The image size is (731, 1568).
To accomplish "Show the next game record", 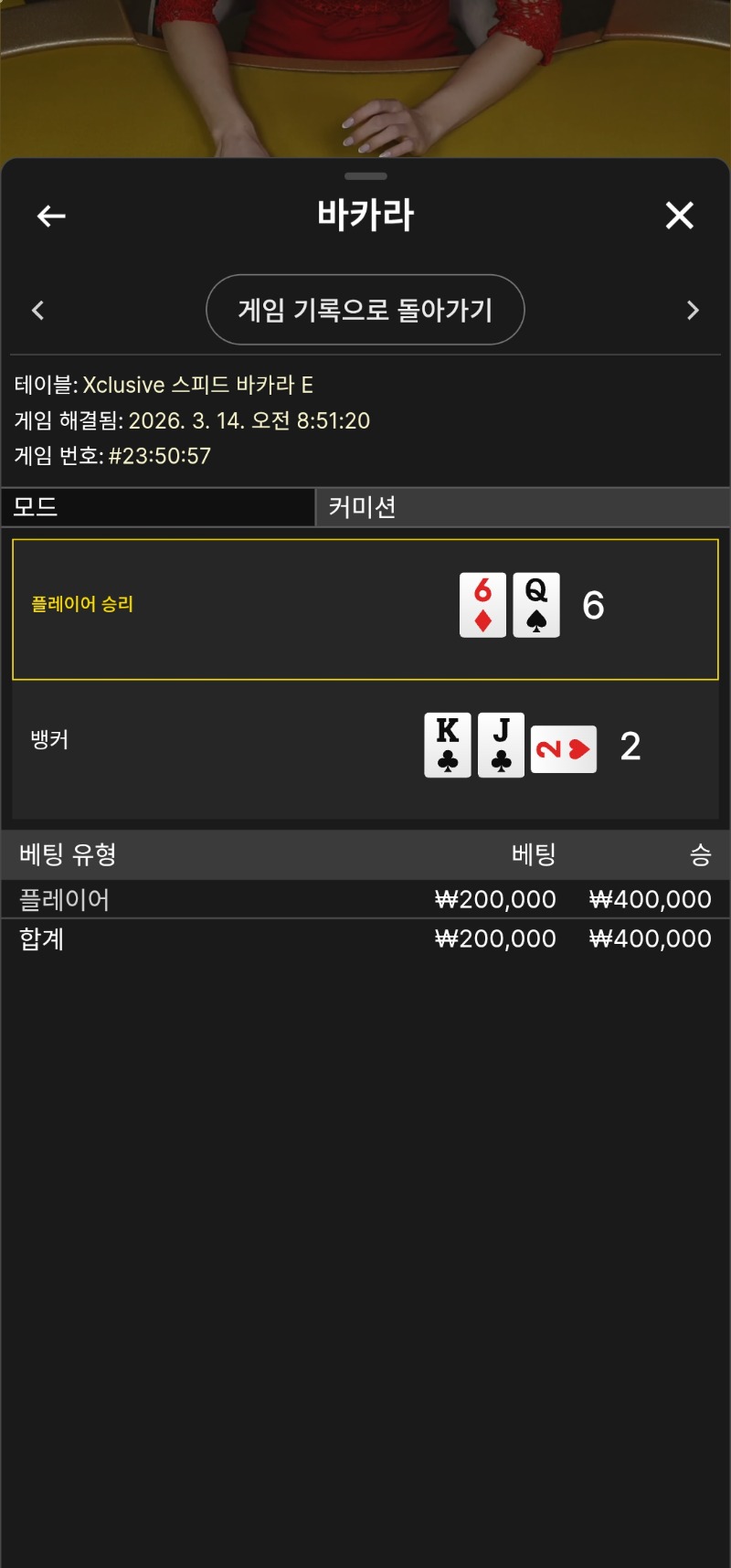I will (x=692, y=311).
